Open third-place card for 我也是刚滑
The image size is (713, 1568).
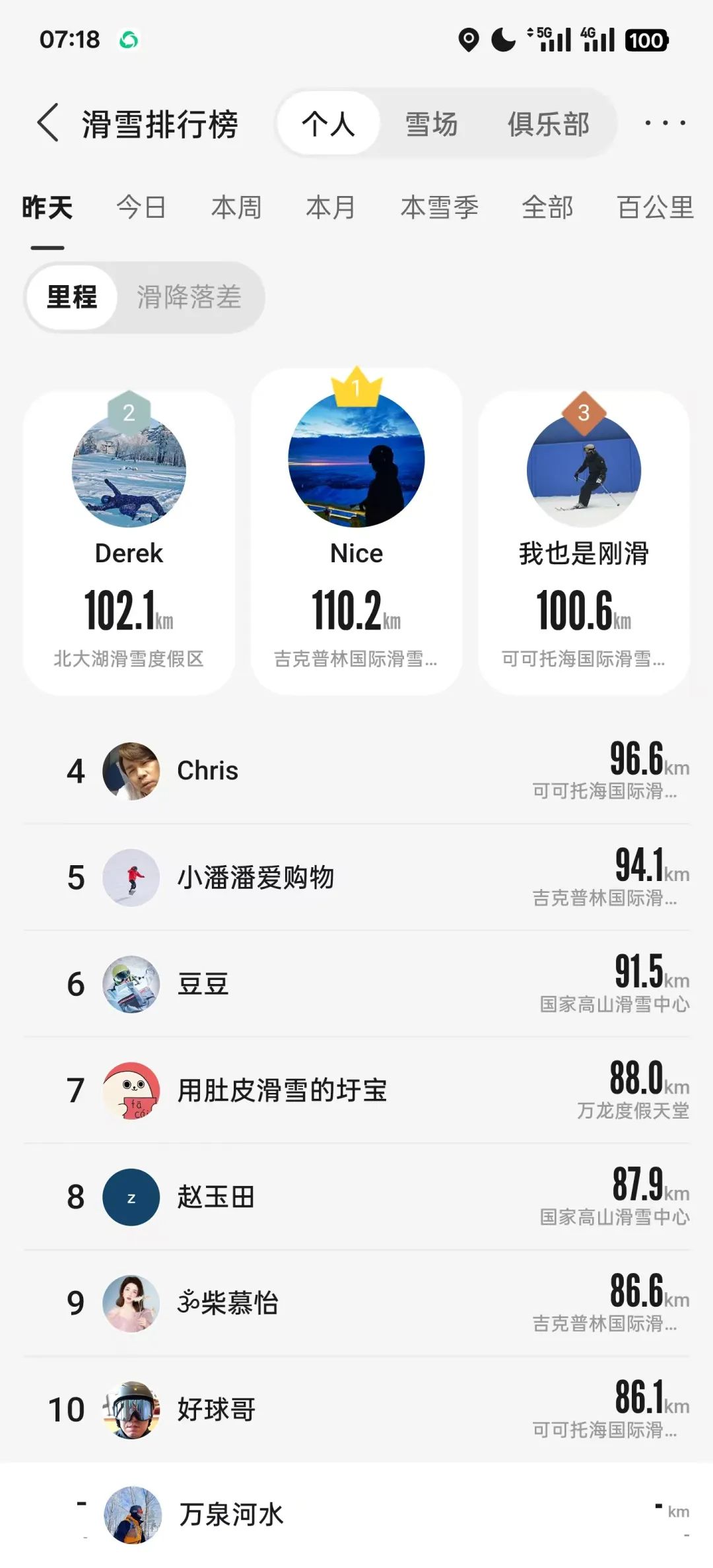[x=584, y=542]
